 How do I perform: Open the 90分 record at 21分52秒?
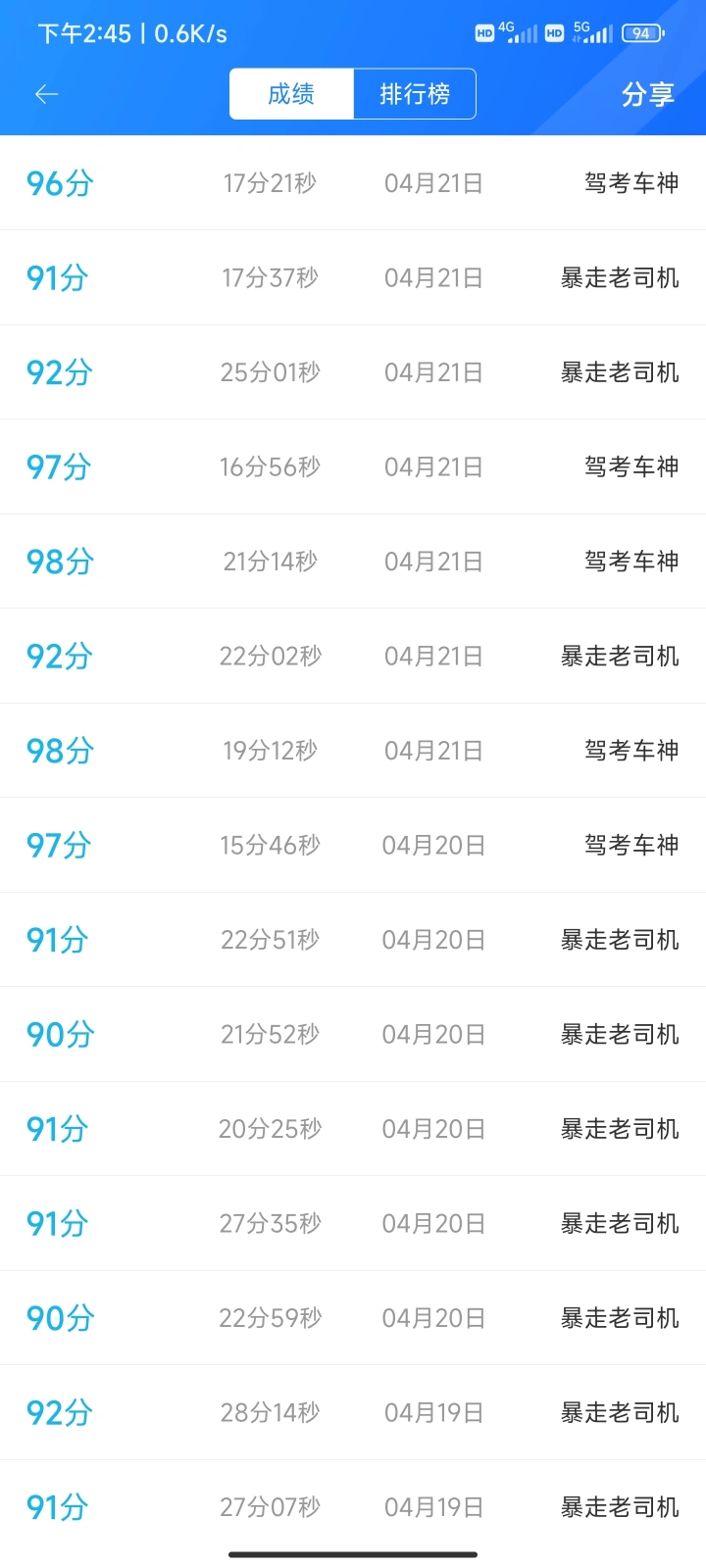[353, 1035]
